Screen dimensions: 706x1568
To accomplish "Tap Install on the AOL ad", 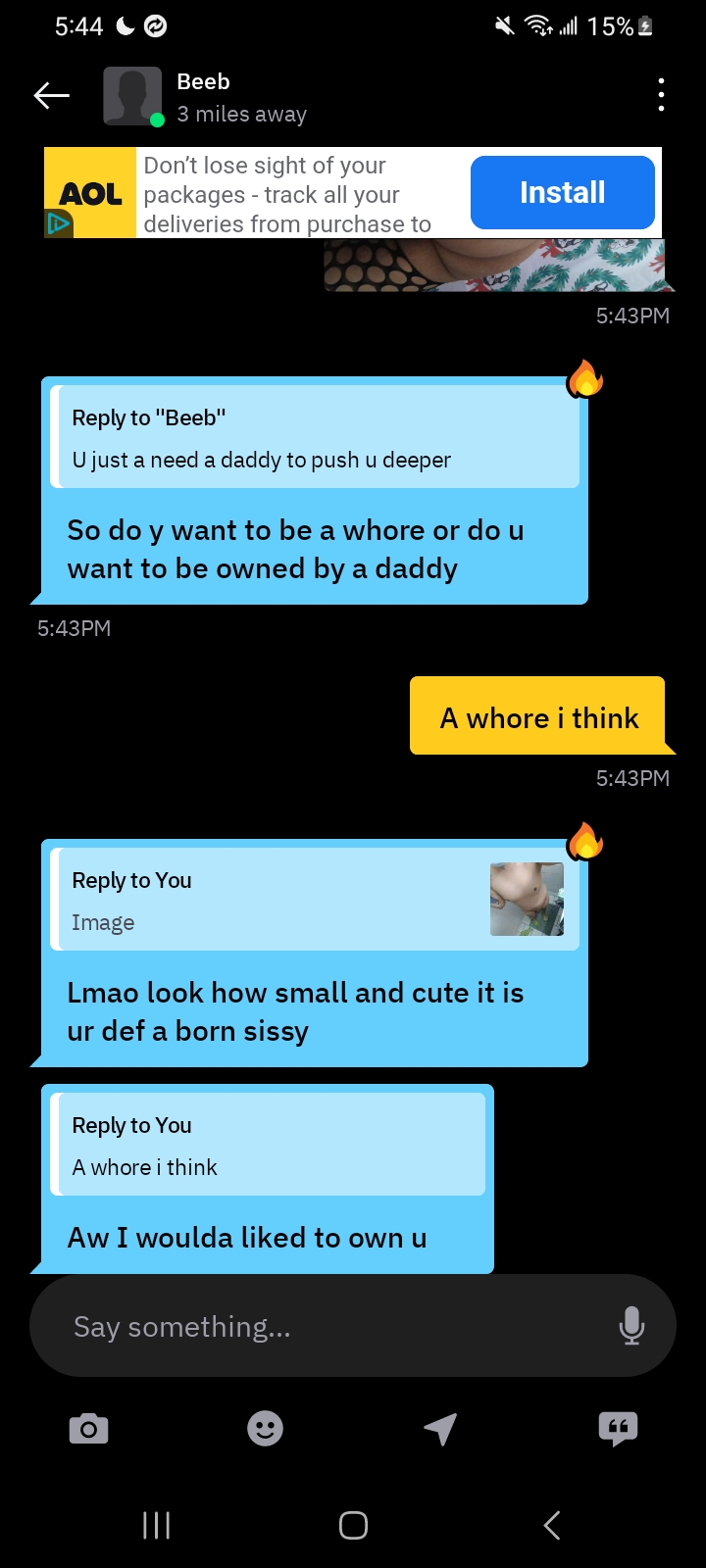I will point(562,193).
